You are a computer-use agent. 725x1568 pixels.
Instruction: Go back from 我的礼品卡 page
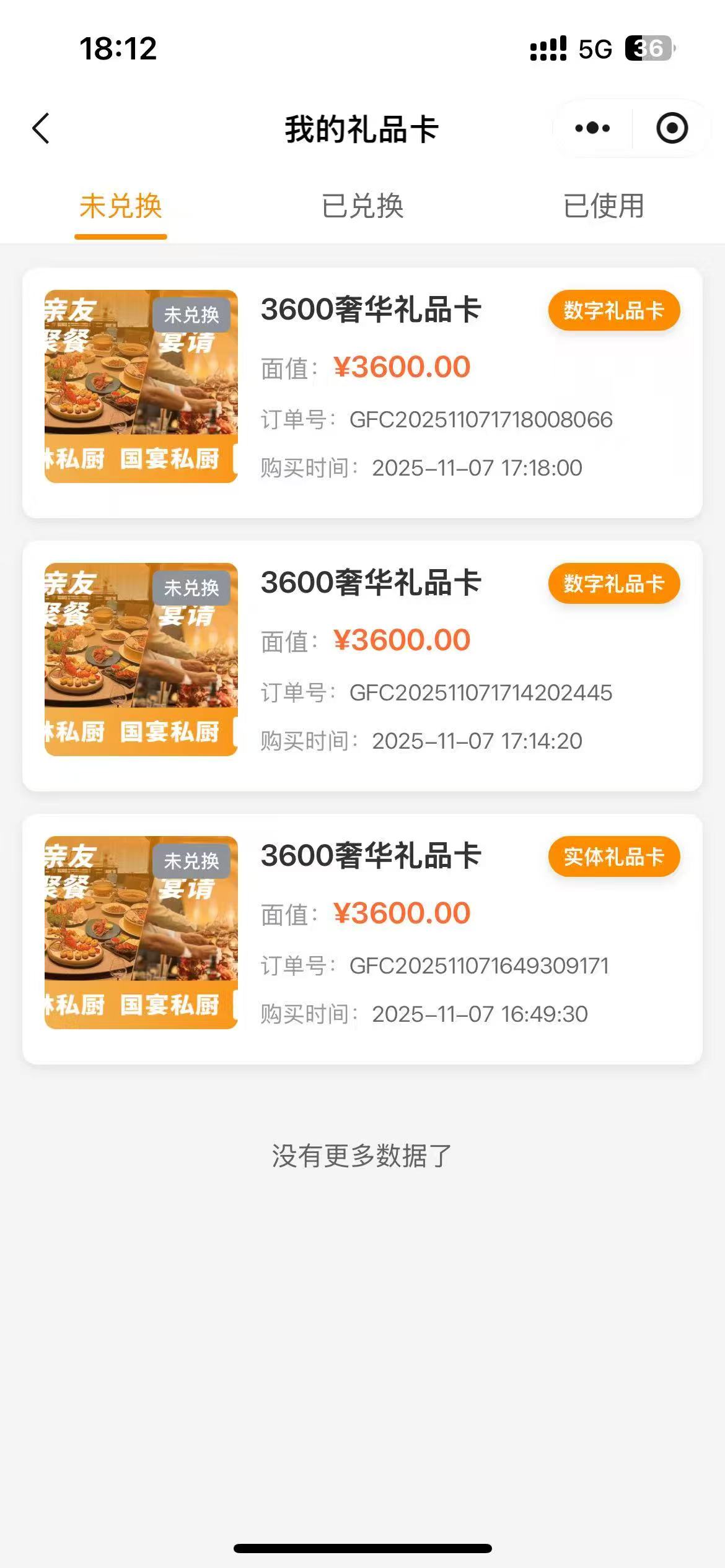[41, 129]
